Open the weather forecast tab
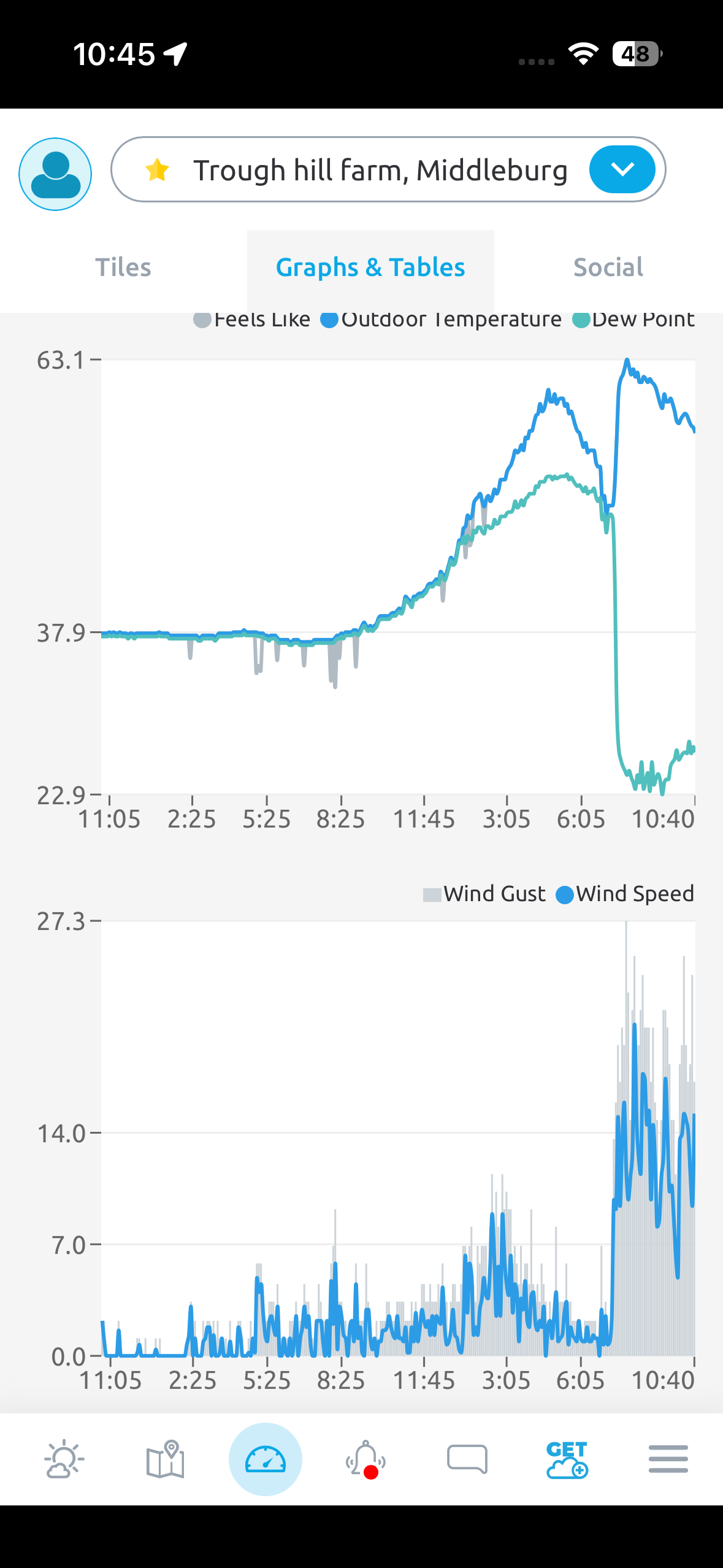 point(64,1459)
